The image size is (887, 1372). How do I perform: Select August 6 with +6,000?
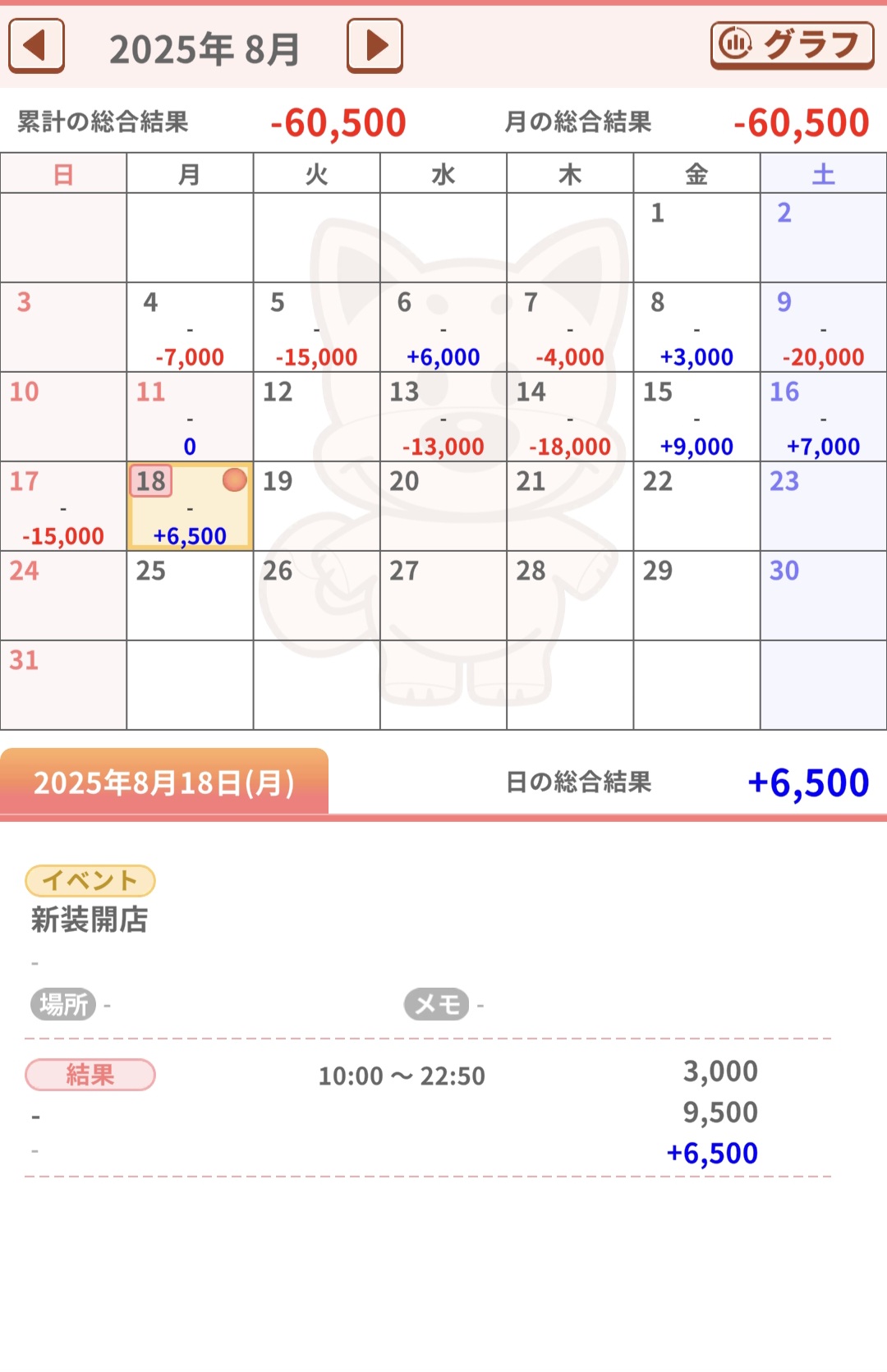[443, 328]
